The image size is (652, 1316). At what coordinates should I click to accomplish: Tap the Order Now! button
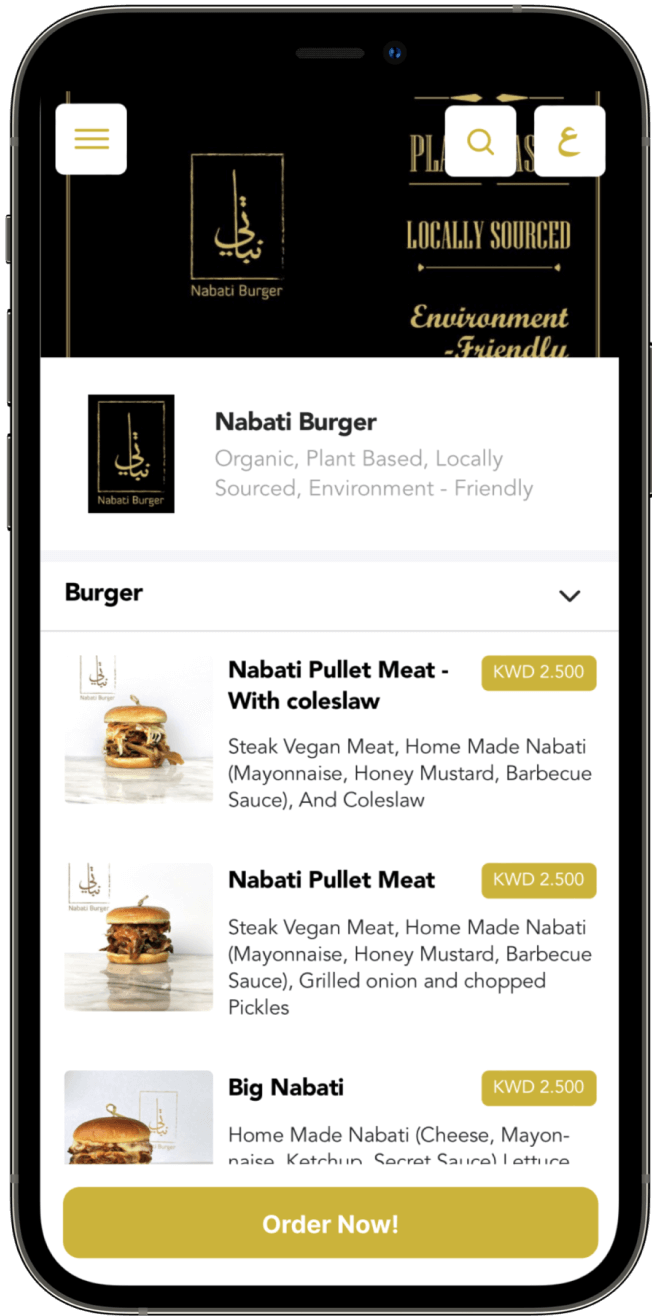(x=330, y=1223)
